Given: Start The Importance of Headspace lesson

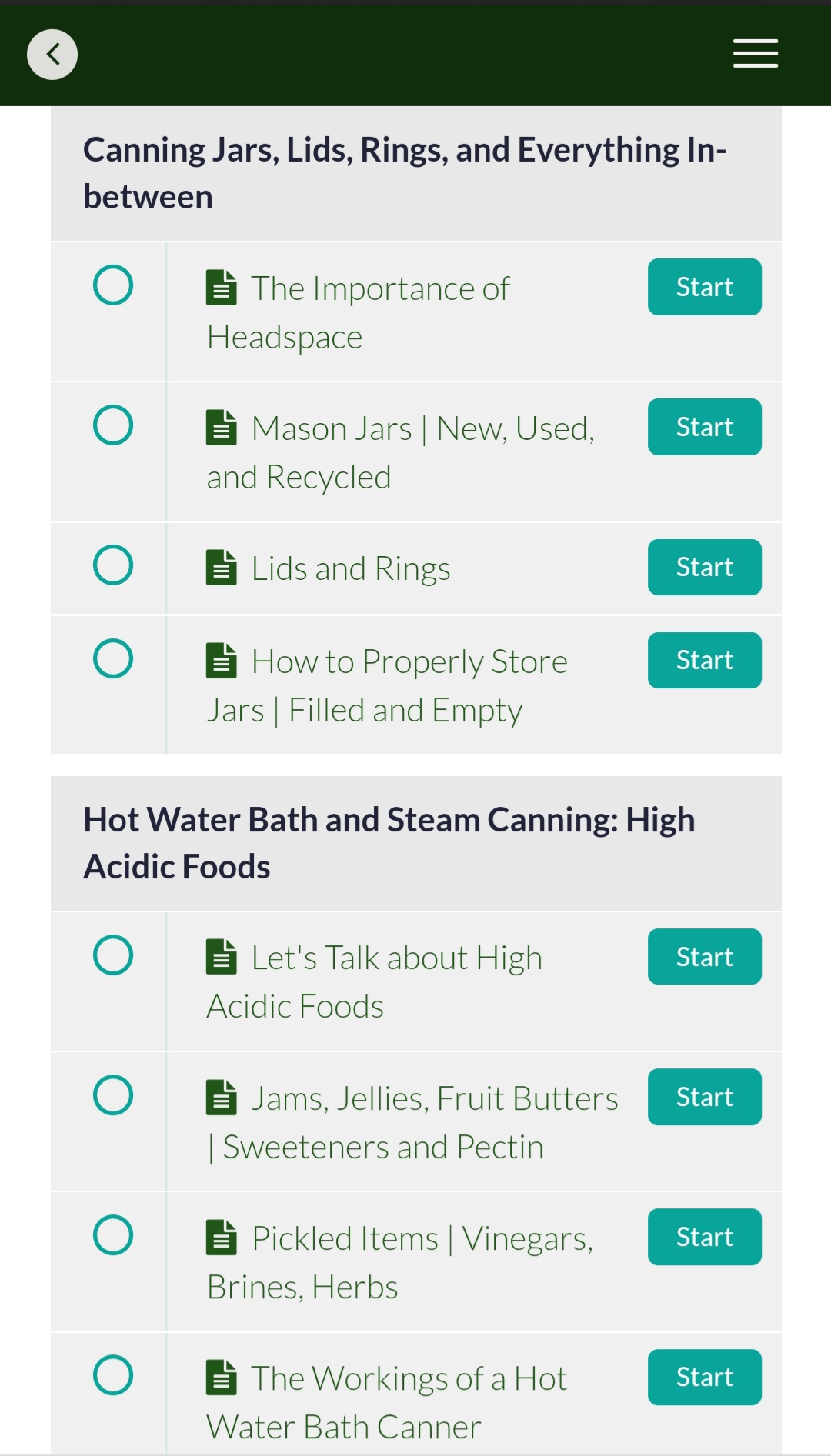Looking at the screenshot, I should [x=704, y=287].
